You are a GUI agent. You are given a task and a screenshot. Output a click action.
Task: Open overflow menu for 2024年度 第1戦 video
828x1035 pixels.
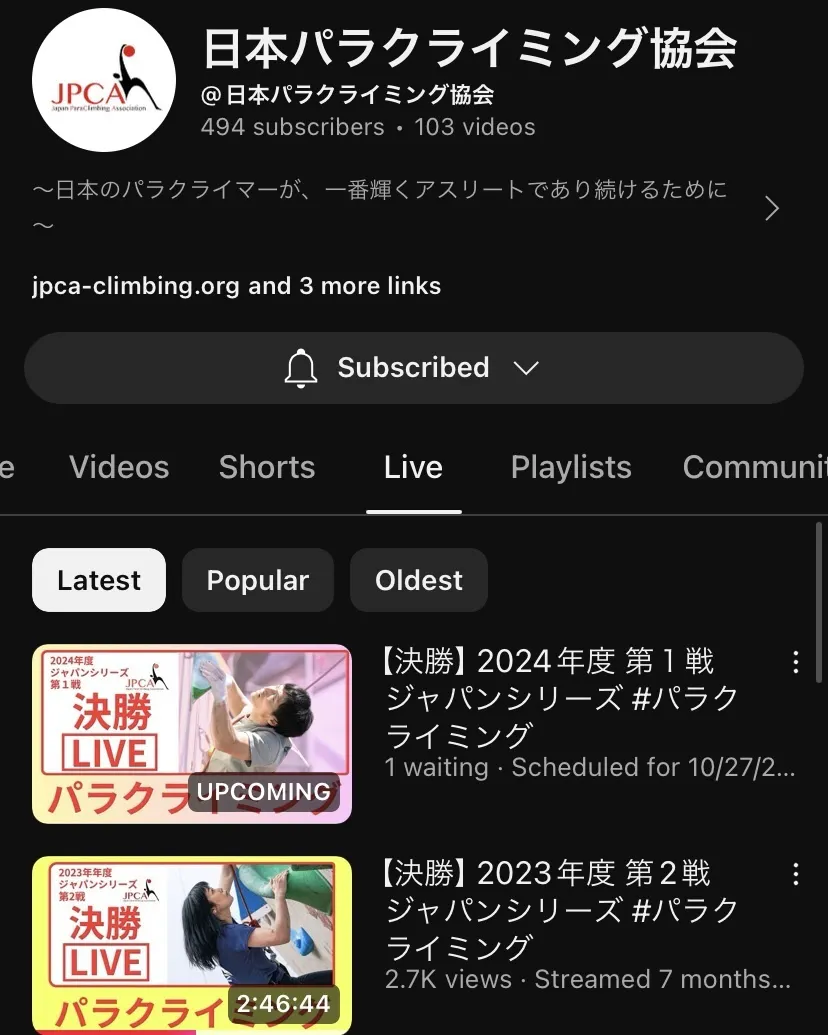[796, 661]
